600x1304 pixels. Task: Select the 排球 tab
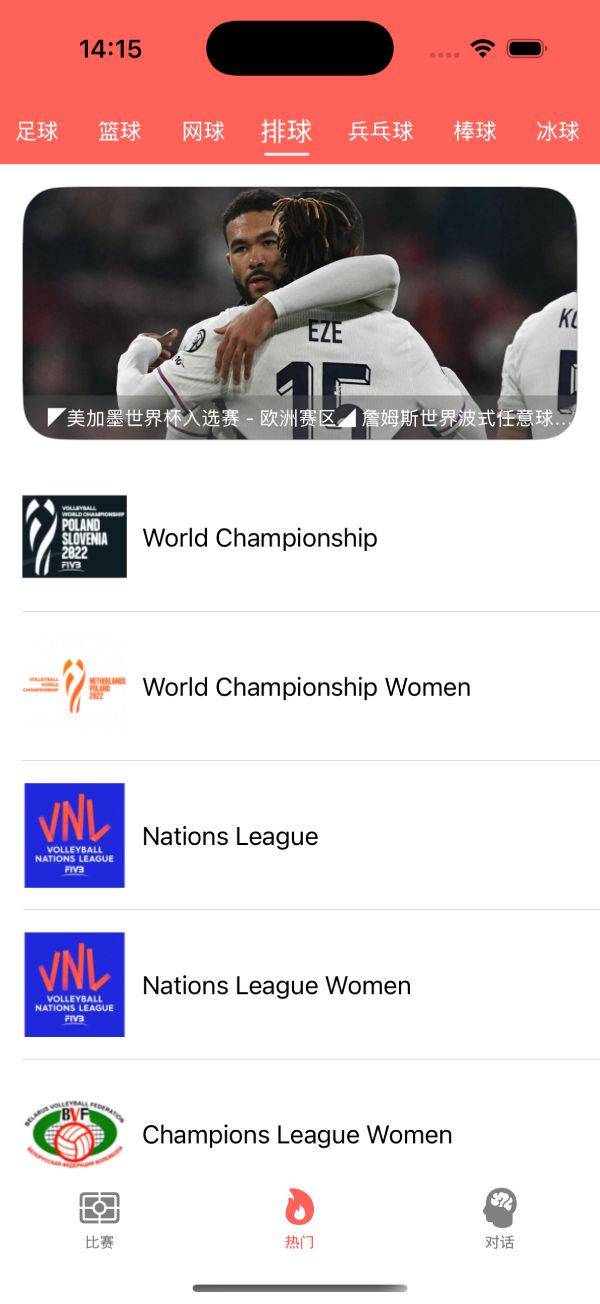click(287, 131)
